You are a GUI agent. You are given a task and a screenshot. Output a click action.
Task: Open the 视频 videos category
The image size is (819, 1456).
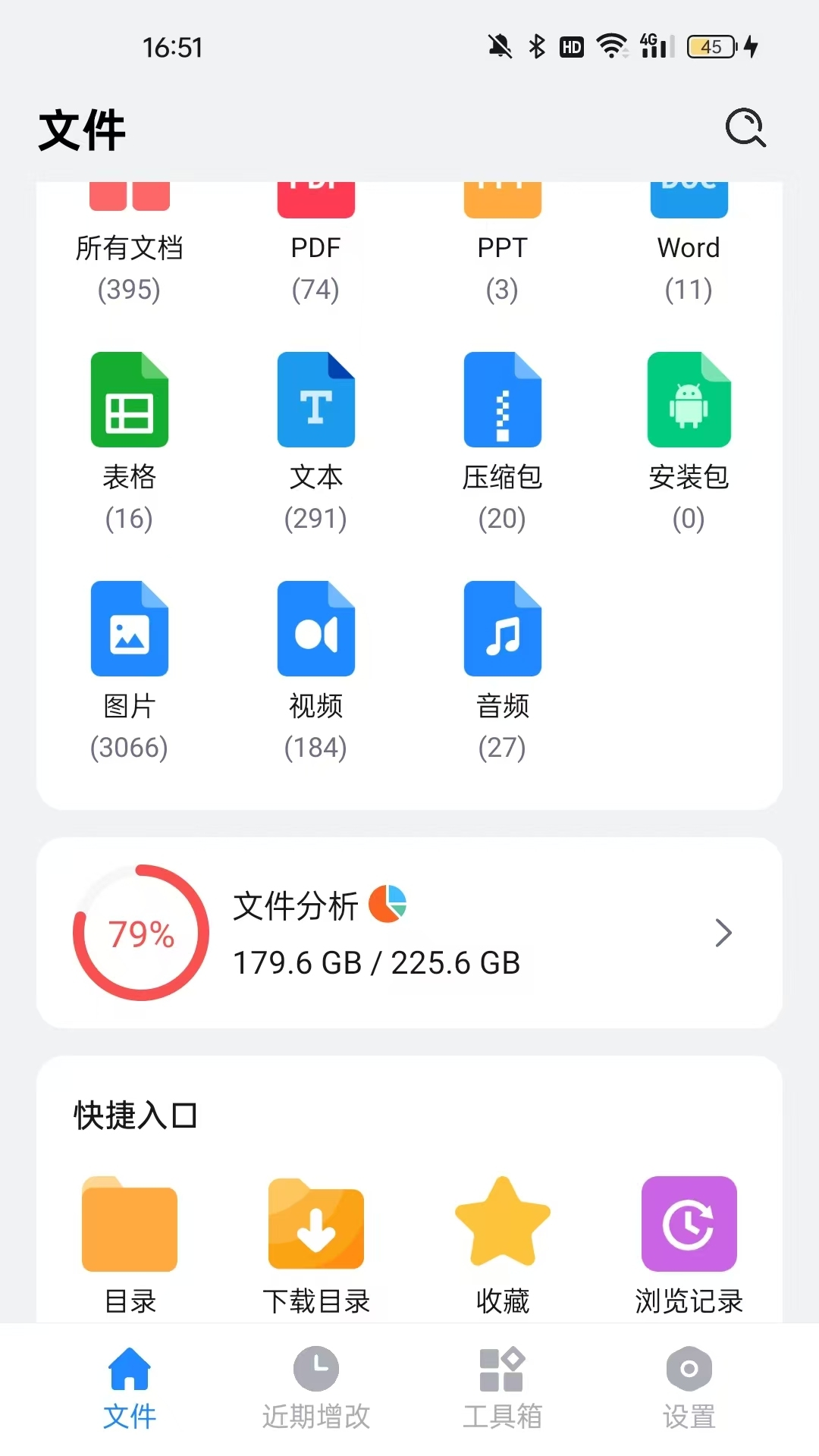(315, 673)
